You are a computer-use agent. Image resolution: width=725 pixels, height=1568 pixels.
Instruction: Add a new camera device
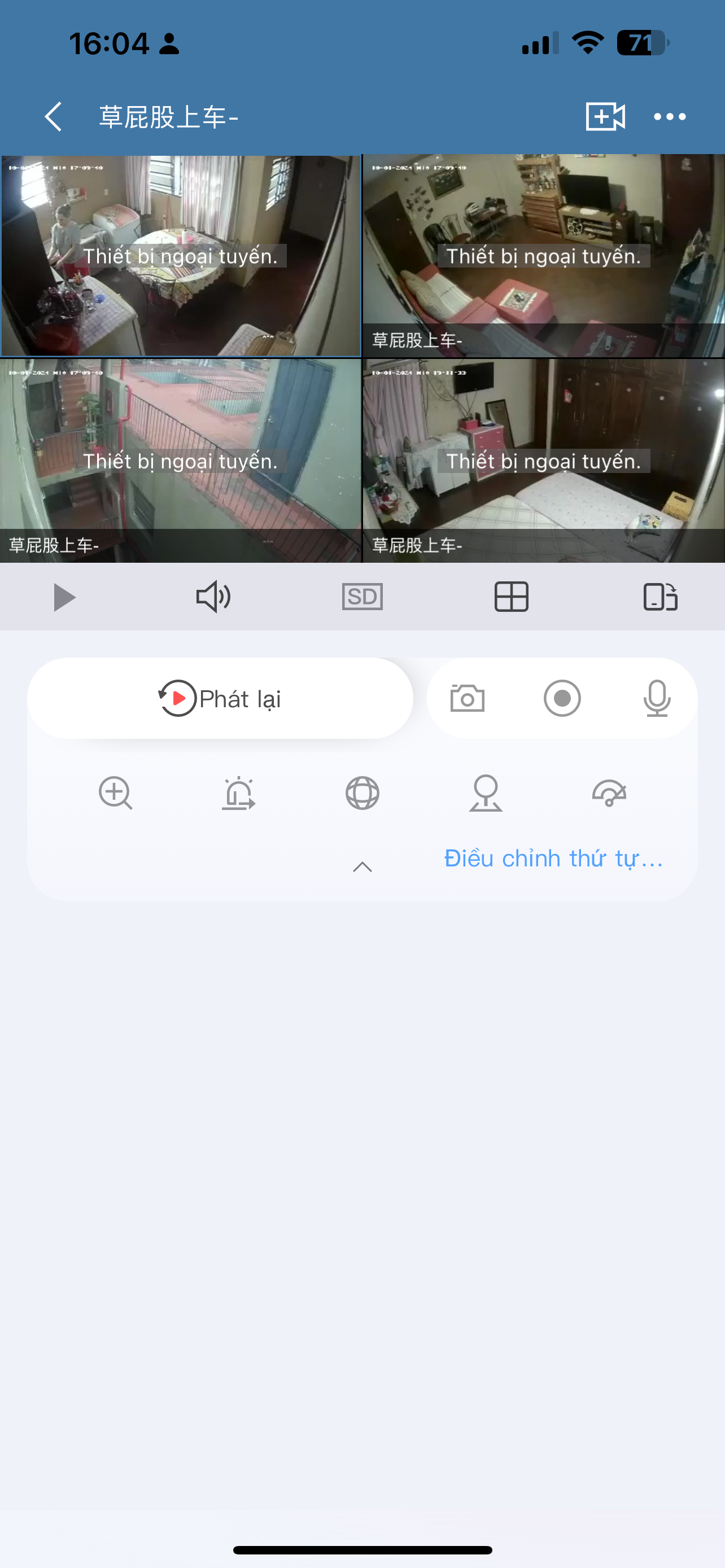605,116
